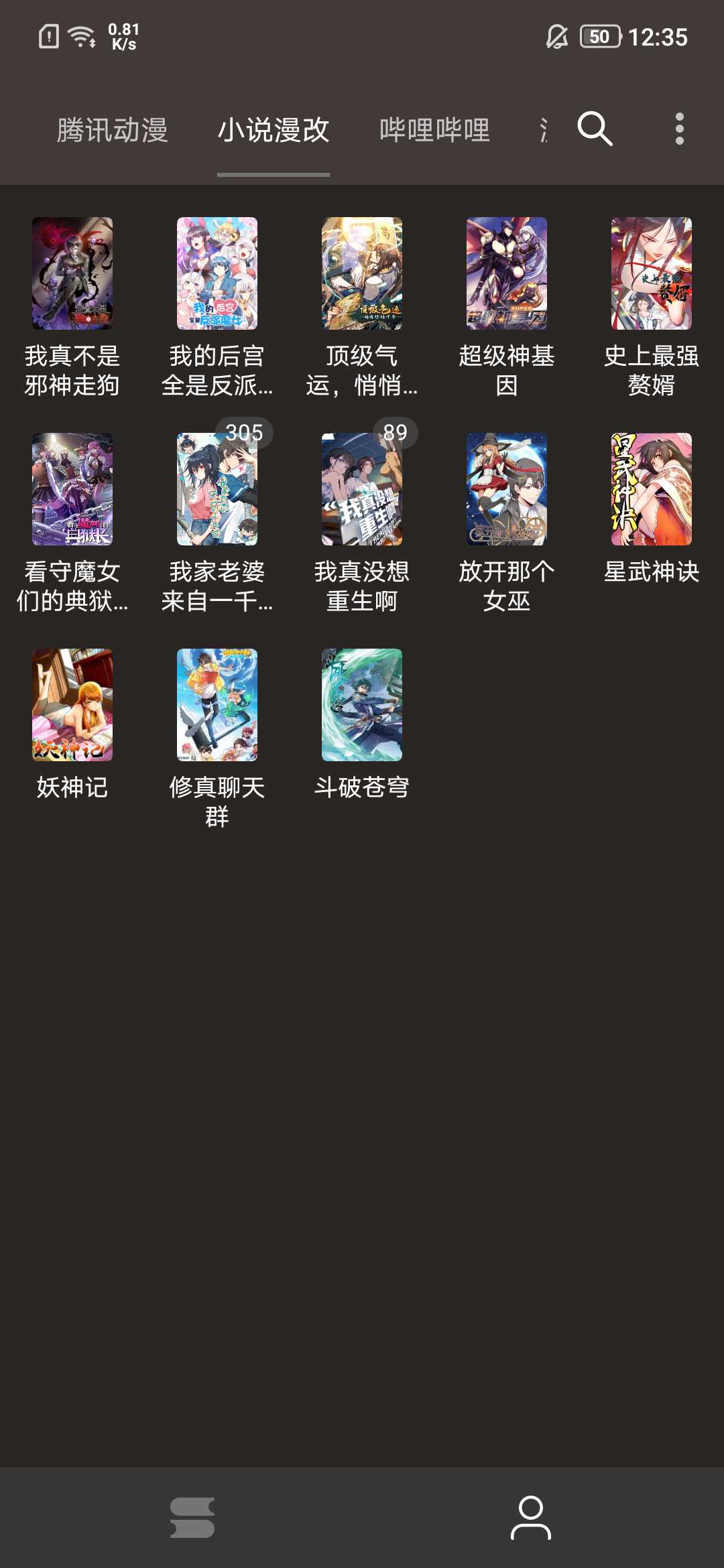Go to the profile tab in bottom bar

[530, 1518]
